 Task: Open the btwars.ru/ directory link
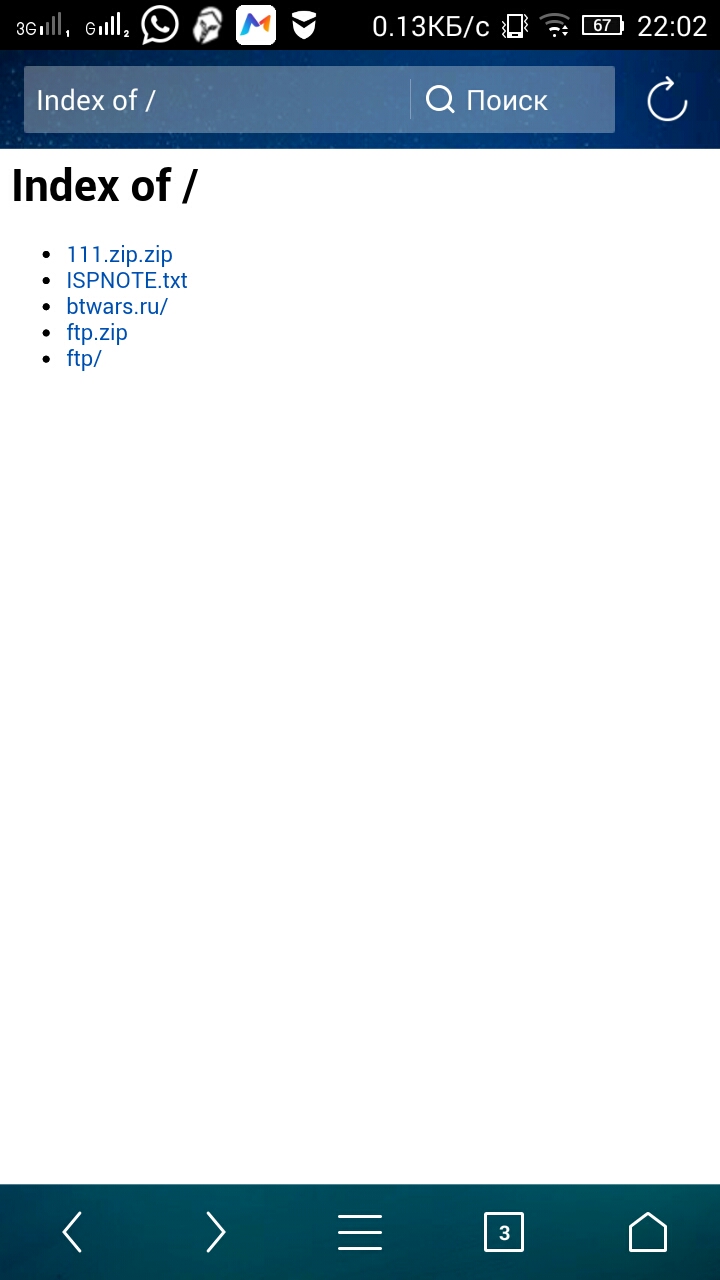click(117, 306)
